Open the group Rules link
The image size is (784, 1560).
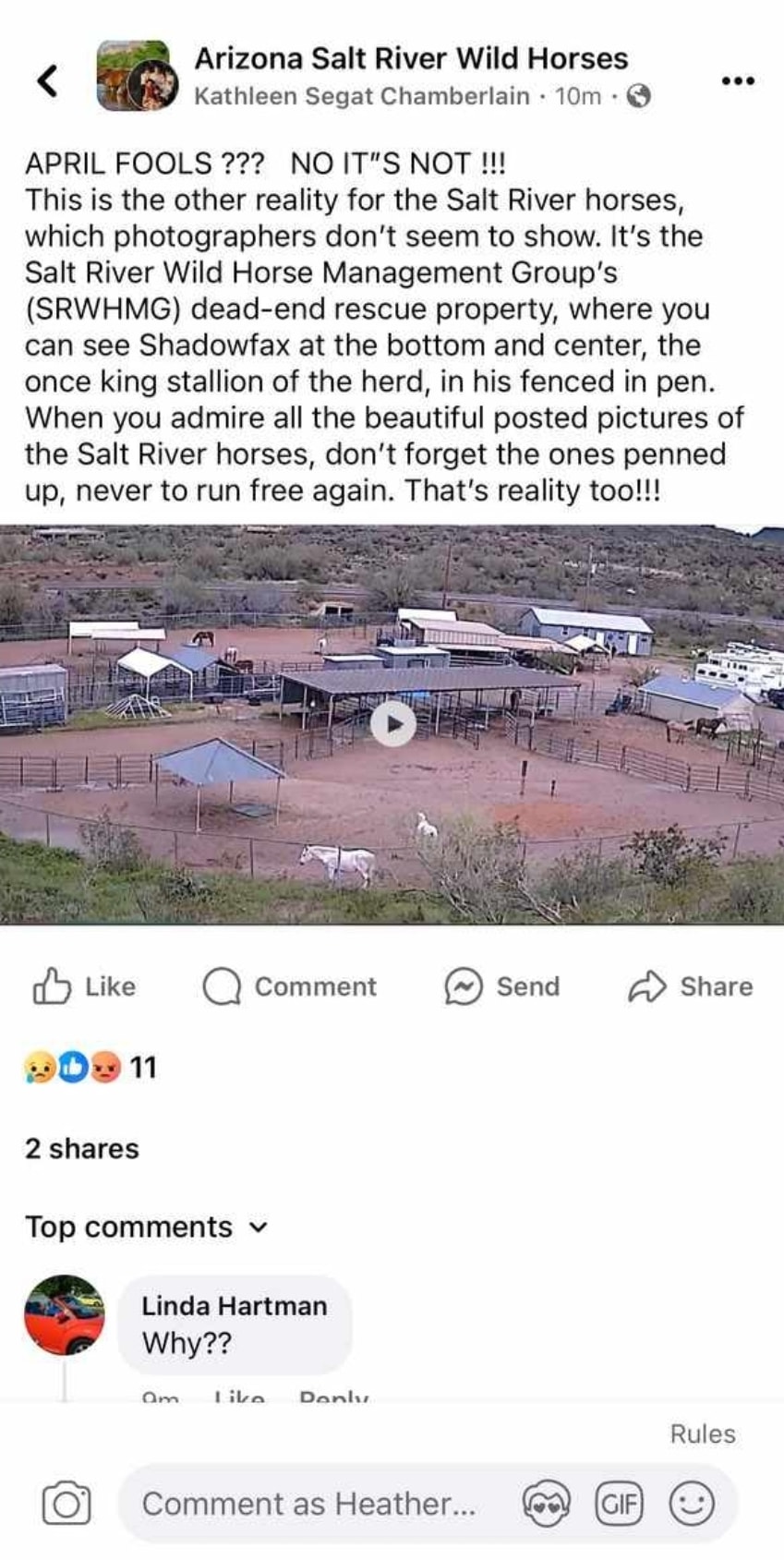click(703, 1433)
